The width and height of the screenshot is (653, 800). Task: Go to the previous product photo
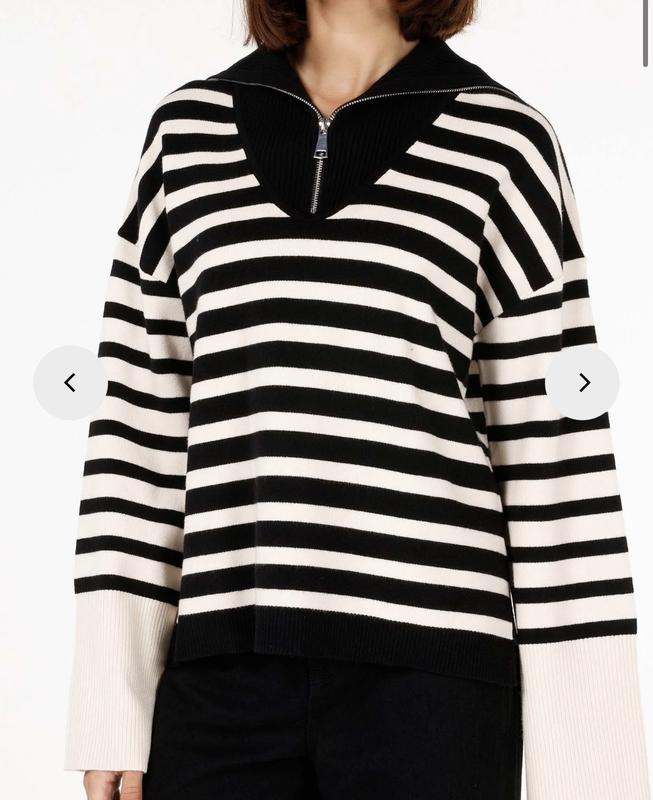pyautogui.click(x=70, y=383)
